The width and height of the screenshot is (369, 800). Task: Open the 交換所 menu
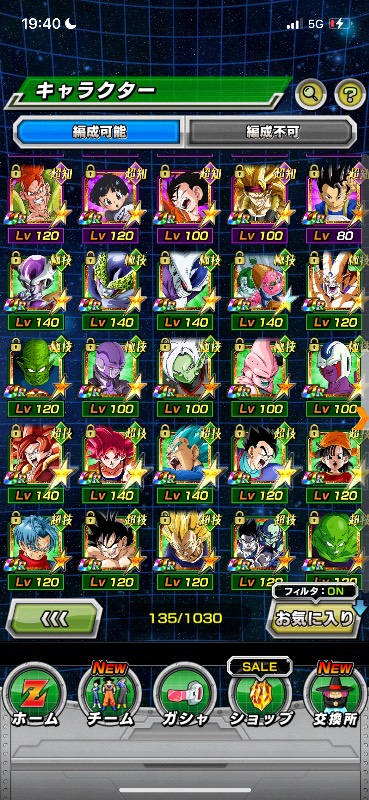tap(334, 695)
